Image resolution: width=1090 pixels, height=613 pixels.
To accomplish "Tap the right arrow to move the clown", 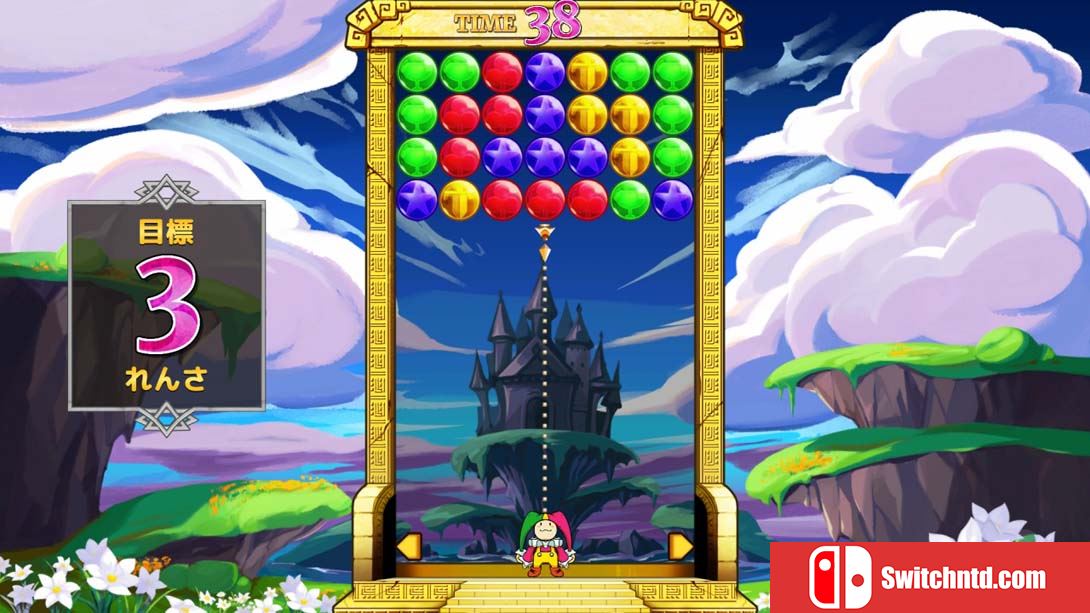I will pos(680,546).
